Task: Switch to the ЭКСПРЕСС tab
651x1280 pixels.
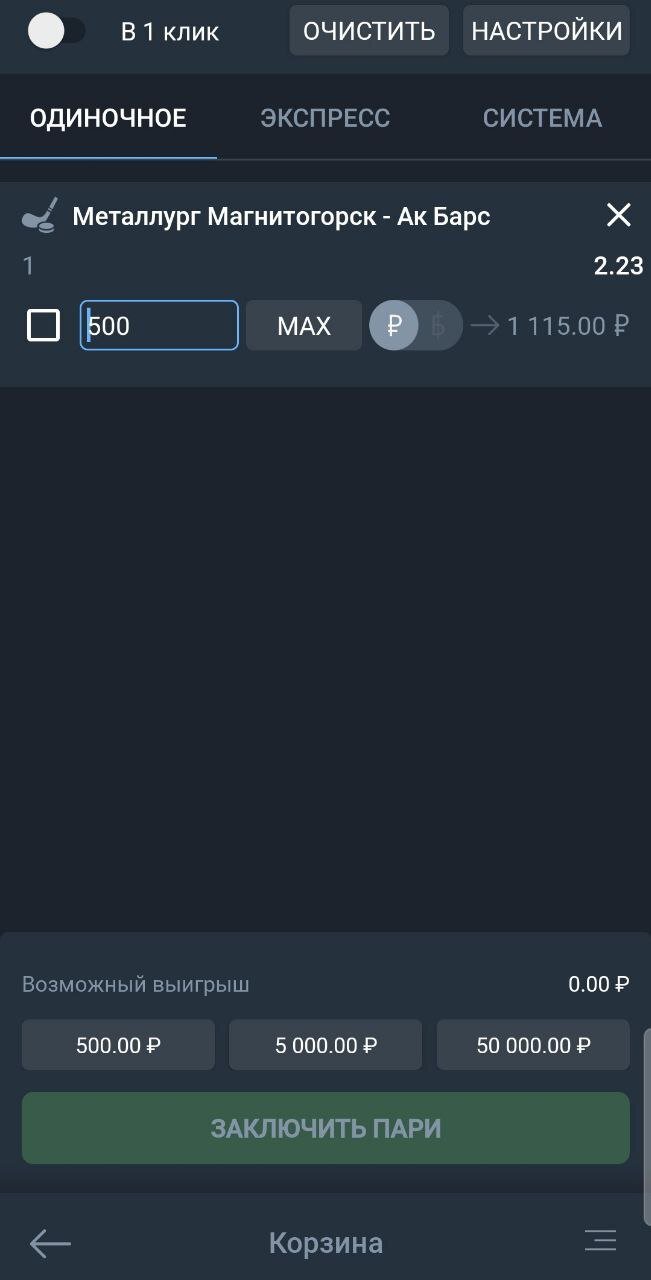Action: coord(325,118)
